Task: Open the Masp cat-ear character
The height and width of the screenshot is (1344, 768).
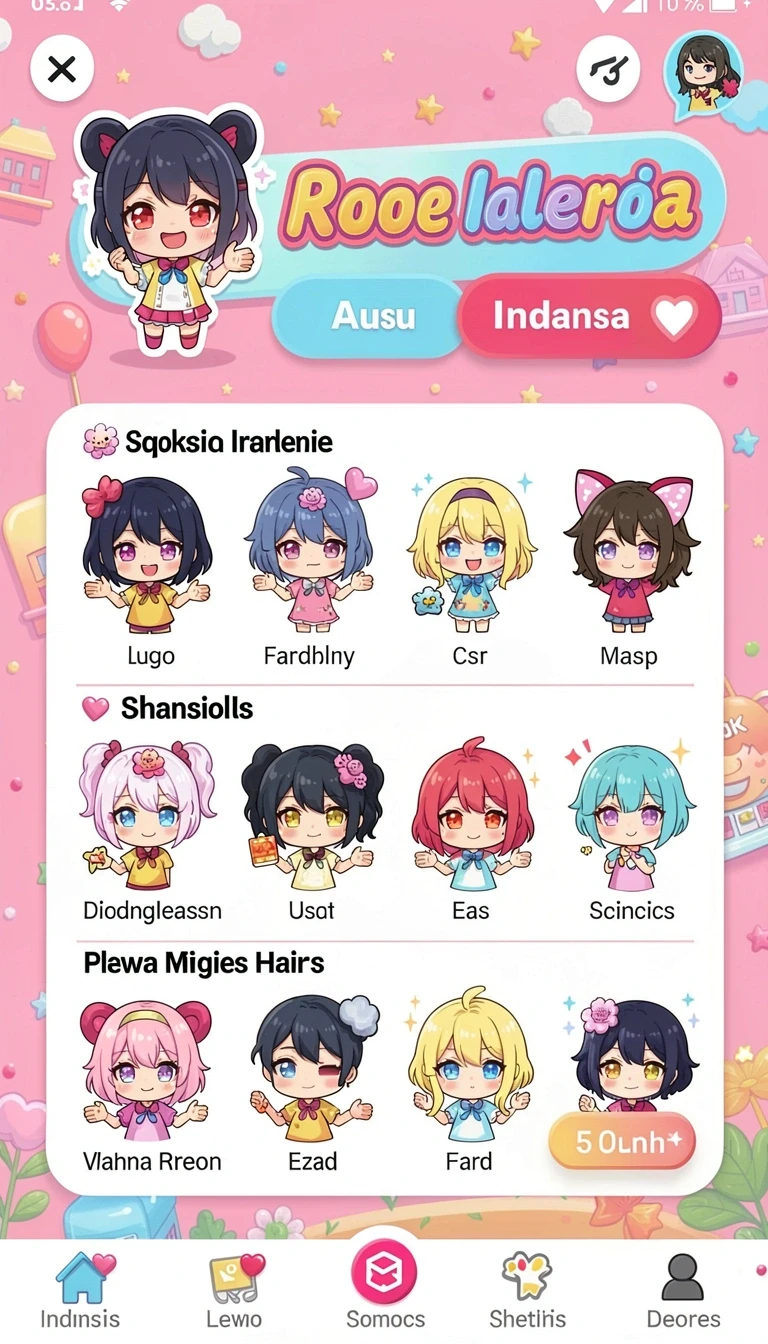Action: (629, 571)
